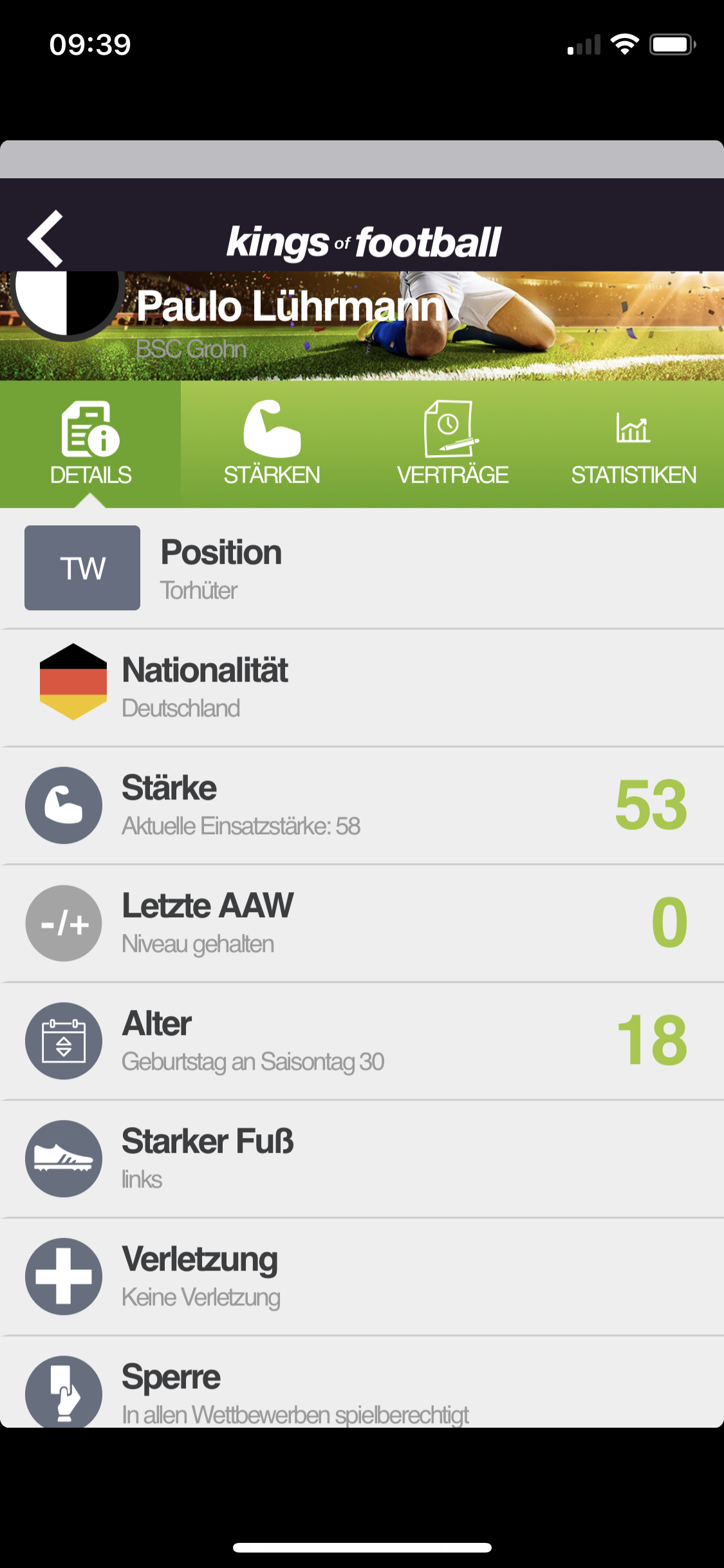
Task: Open the Verträge tab
Action: tap(452, 444)
